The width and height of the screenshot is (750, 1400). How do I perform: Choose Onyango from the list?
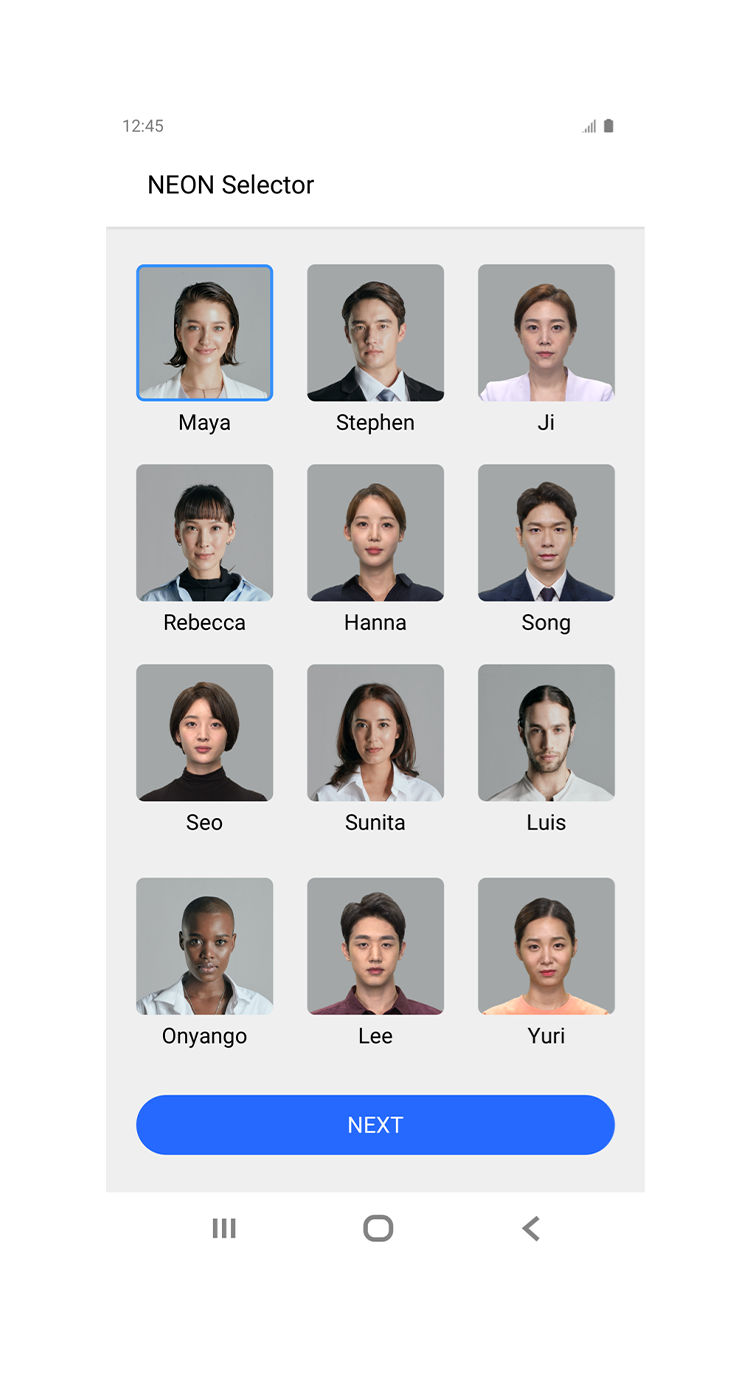(x=204, y=946)
